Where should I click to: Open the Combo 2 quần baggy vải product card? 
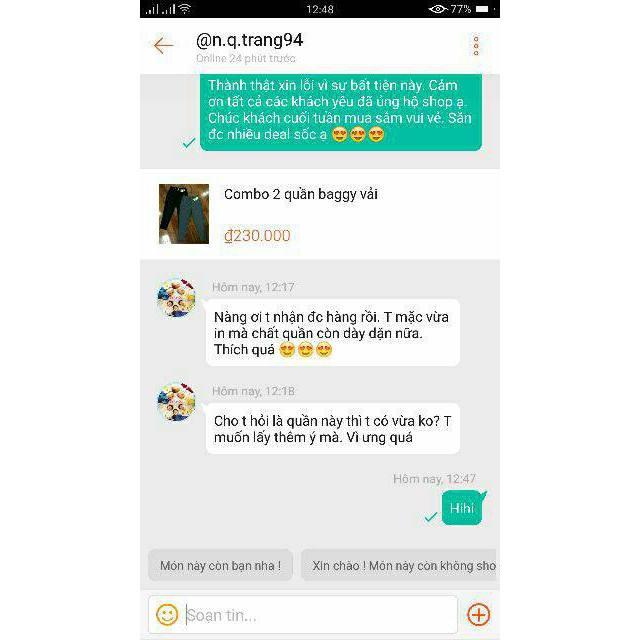click(x=320, y=214)
